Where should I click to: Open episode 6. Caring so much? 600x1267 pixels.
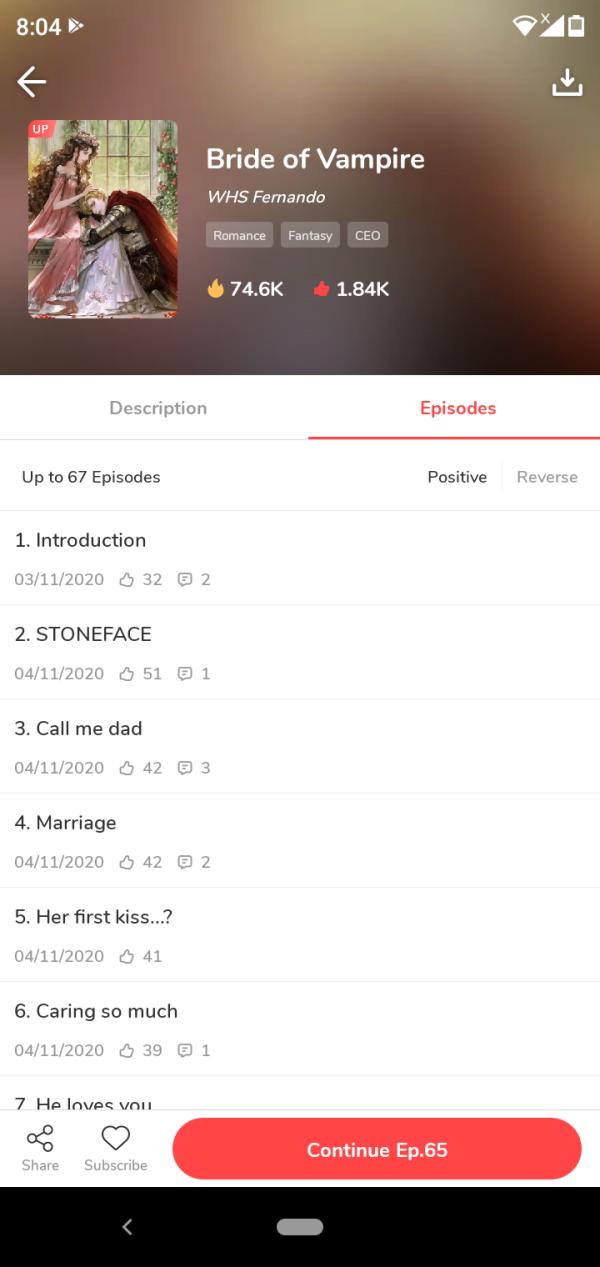[x=300, y=1028]
